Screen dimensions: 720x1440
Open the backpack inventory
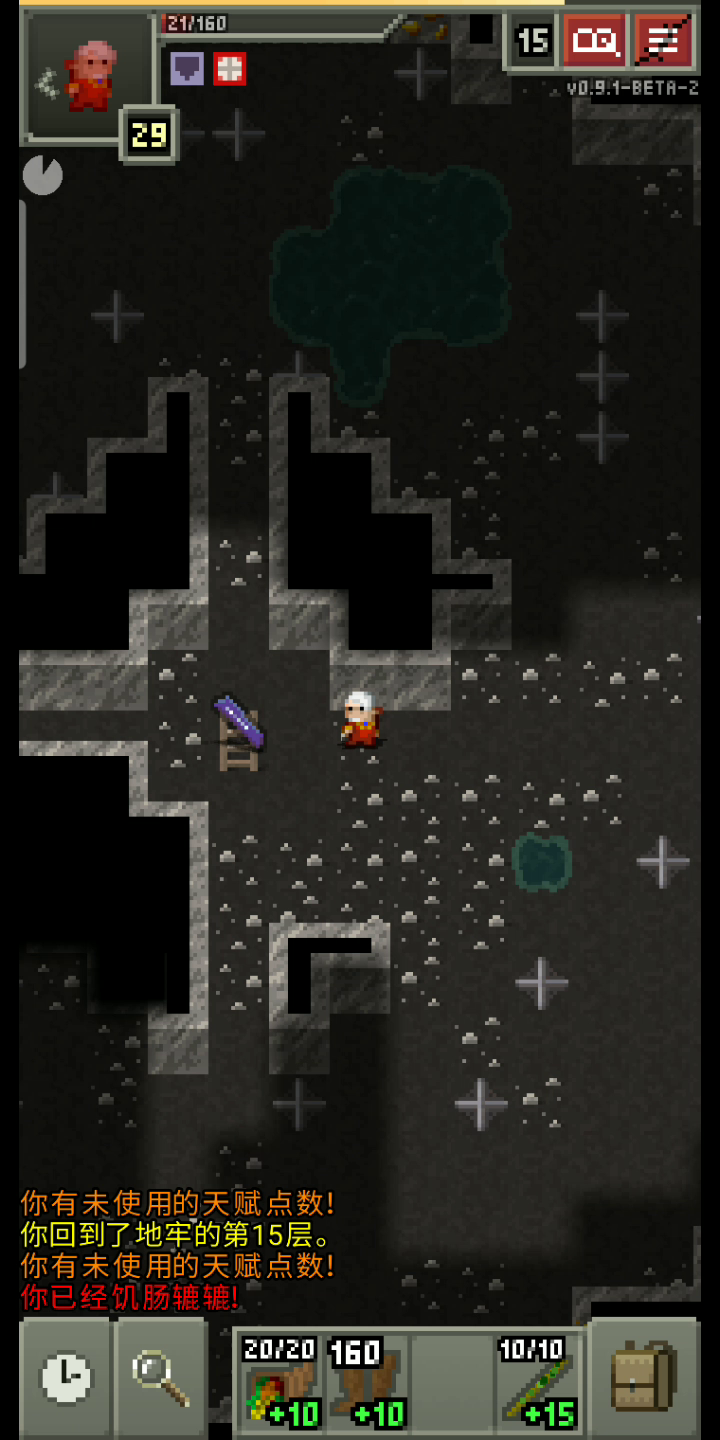643,1378
